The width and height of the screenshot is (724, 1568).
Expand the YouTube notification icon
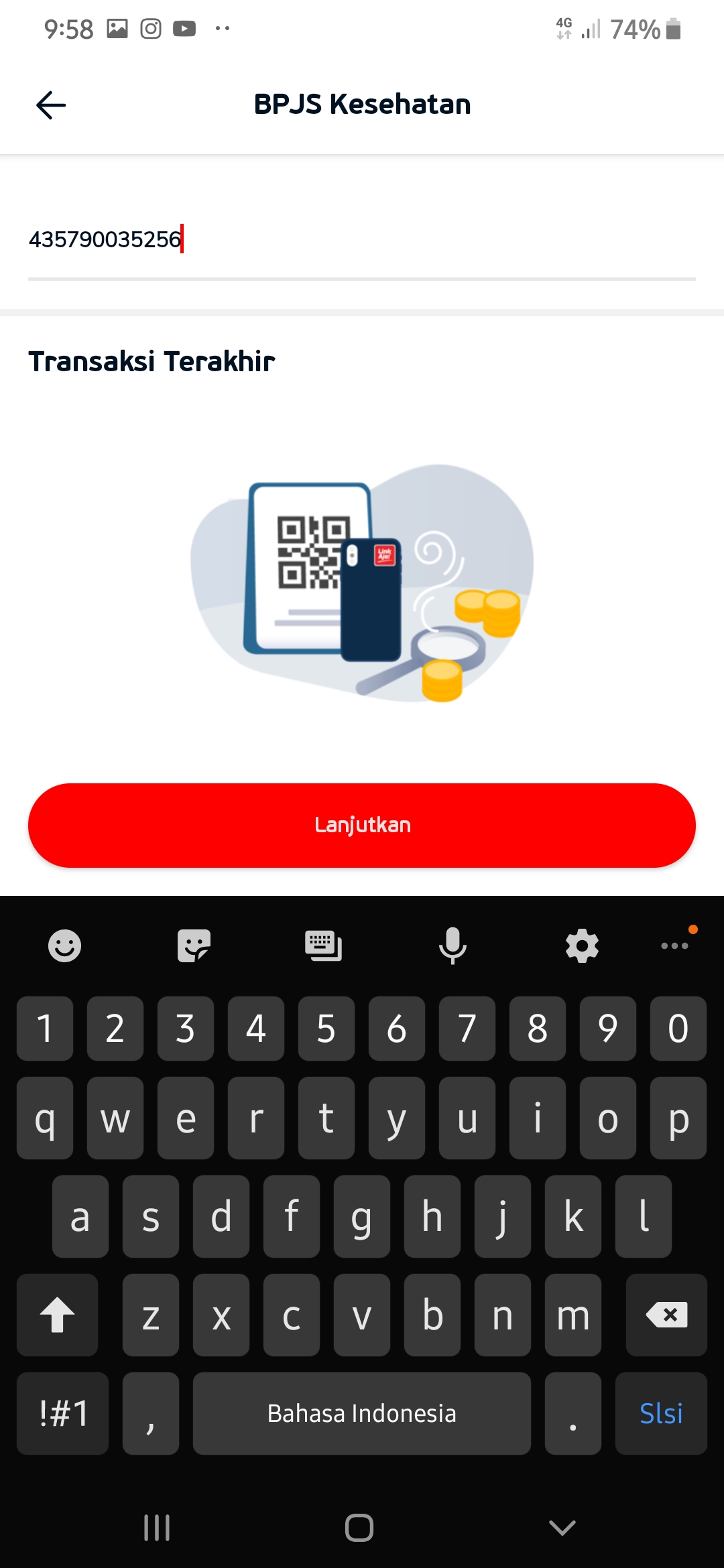(x=185, y=27)
